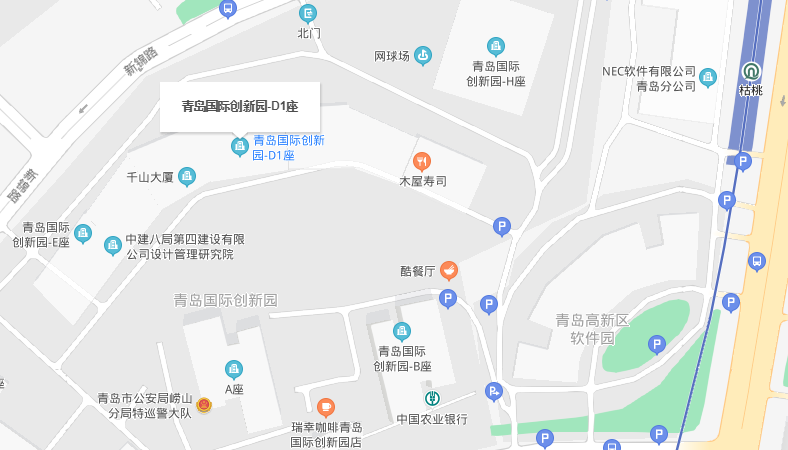Select the 网球场 marker

[423, 55]
